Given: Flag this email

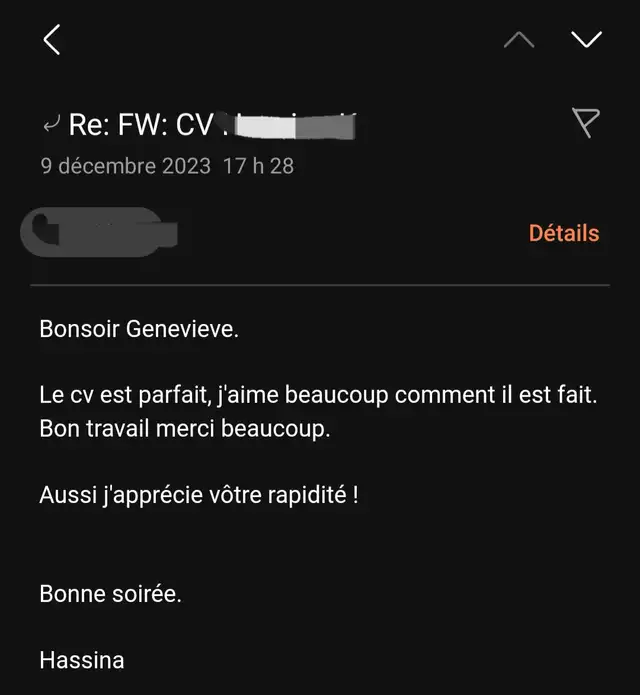Looking at the screenshot, I should point(586,123).
